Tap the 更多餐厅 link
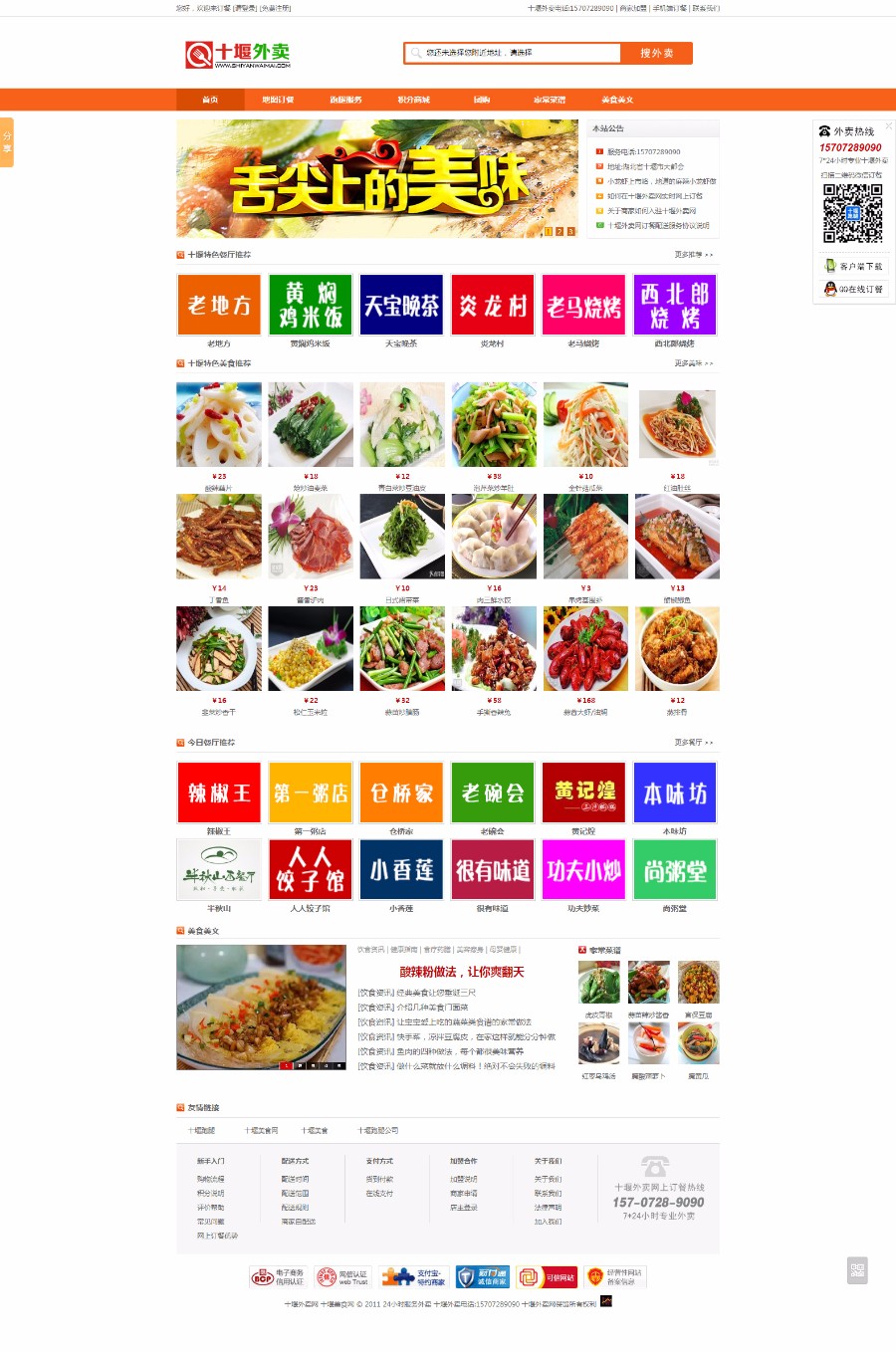 tap(693, 743)
